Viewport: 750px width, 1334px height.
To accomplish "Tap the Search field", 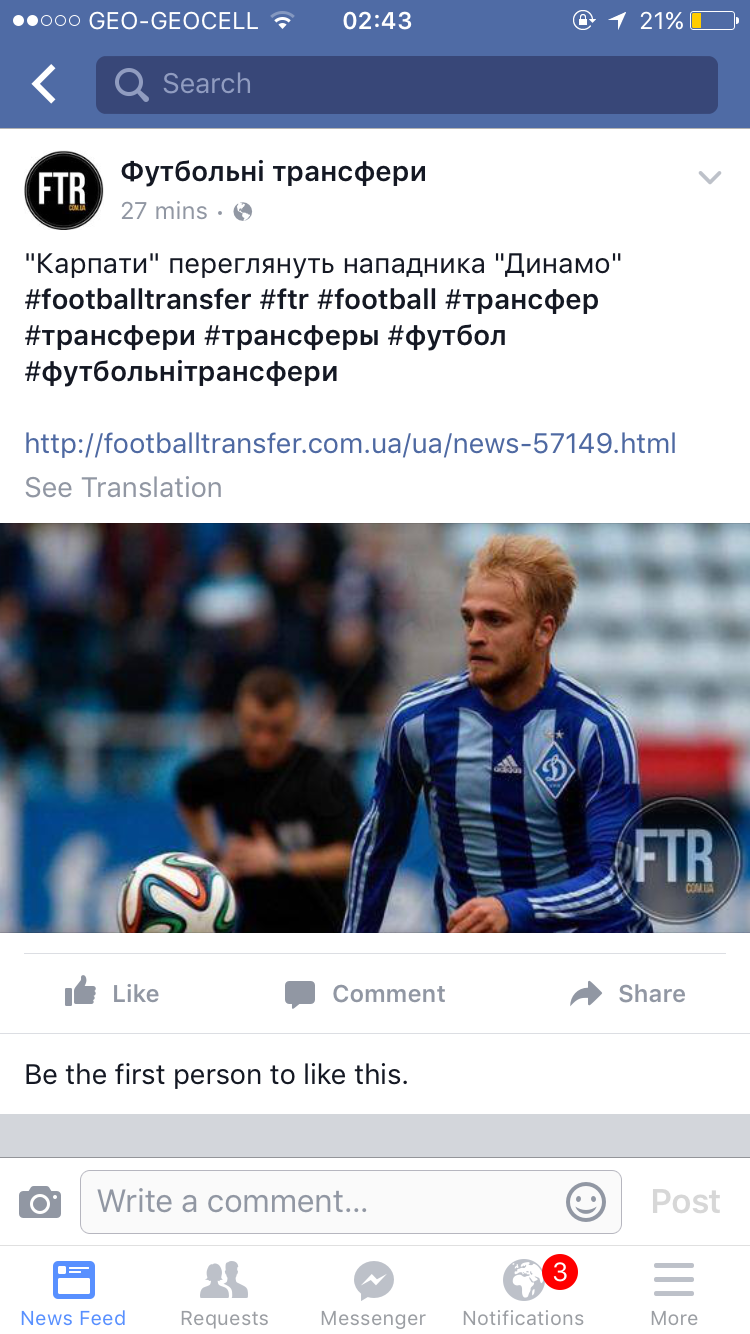I will tap(406, 84).
